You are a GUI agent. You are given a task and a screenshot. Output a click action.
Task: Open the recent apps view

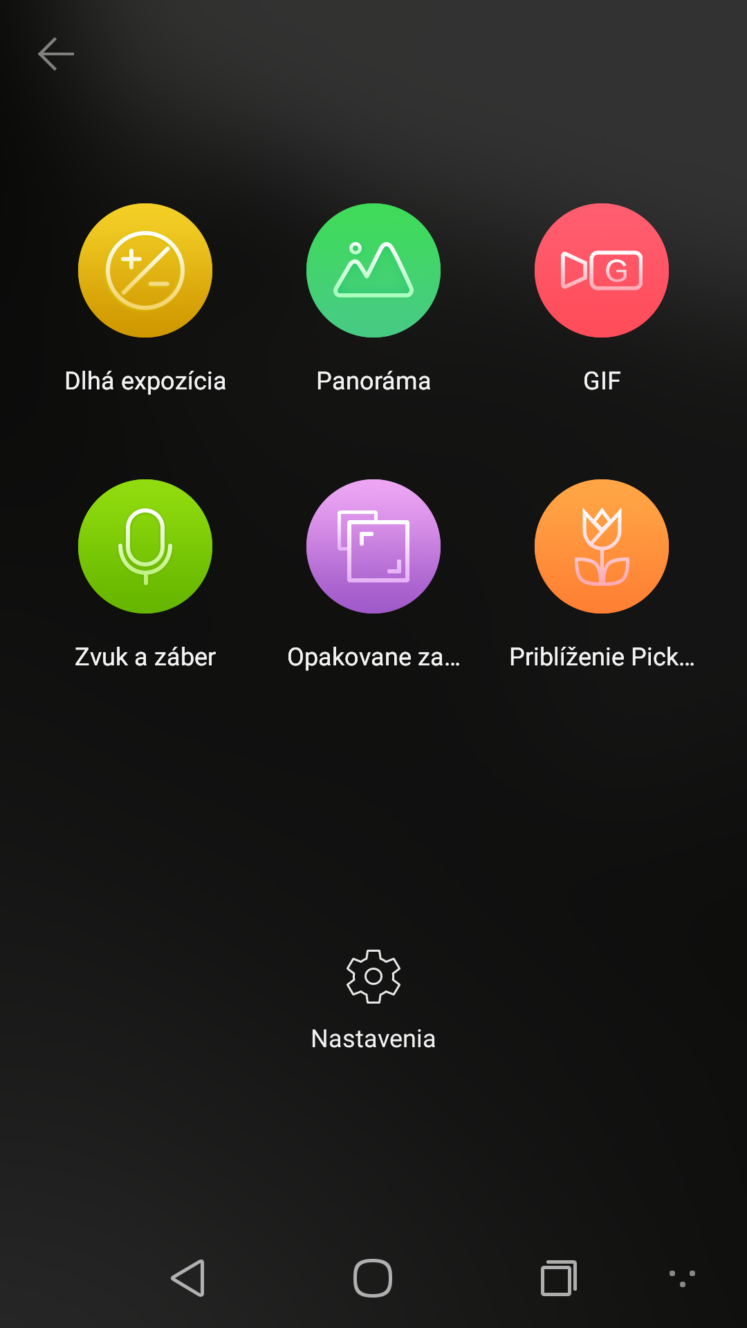pyautogui.click(x=558, y=1278)
